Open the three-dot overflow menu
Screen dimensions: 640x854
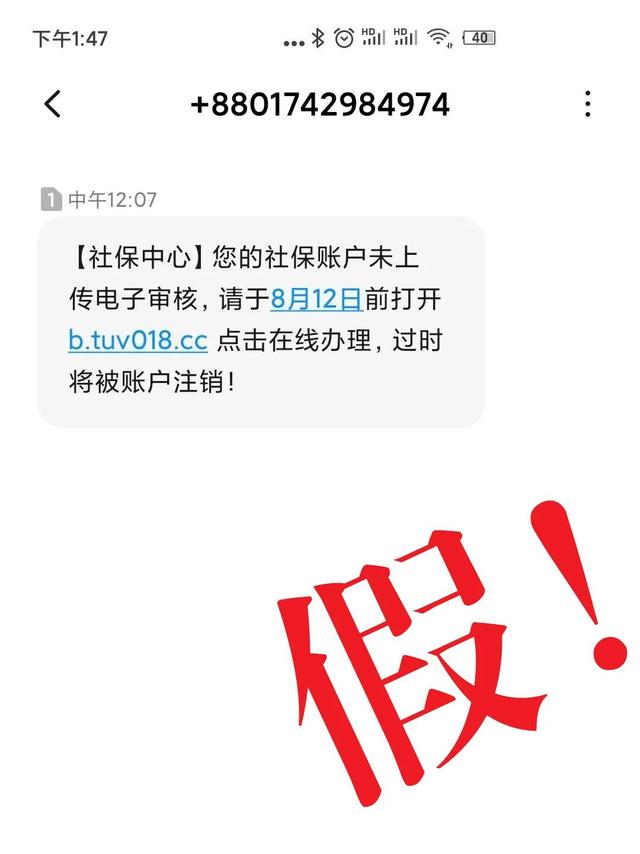click(587, 104)
